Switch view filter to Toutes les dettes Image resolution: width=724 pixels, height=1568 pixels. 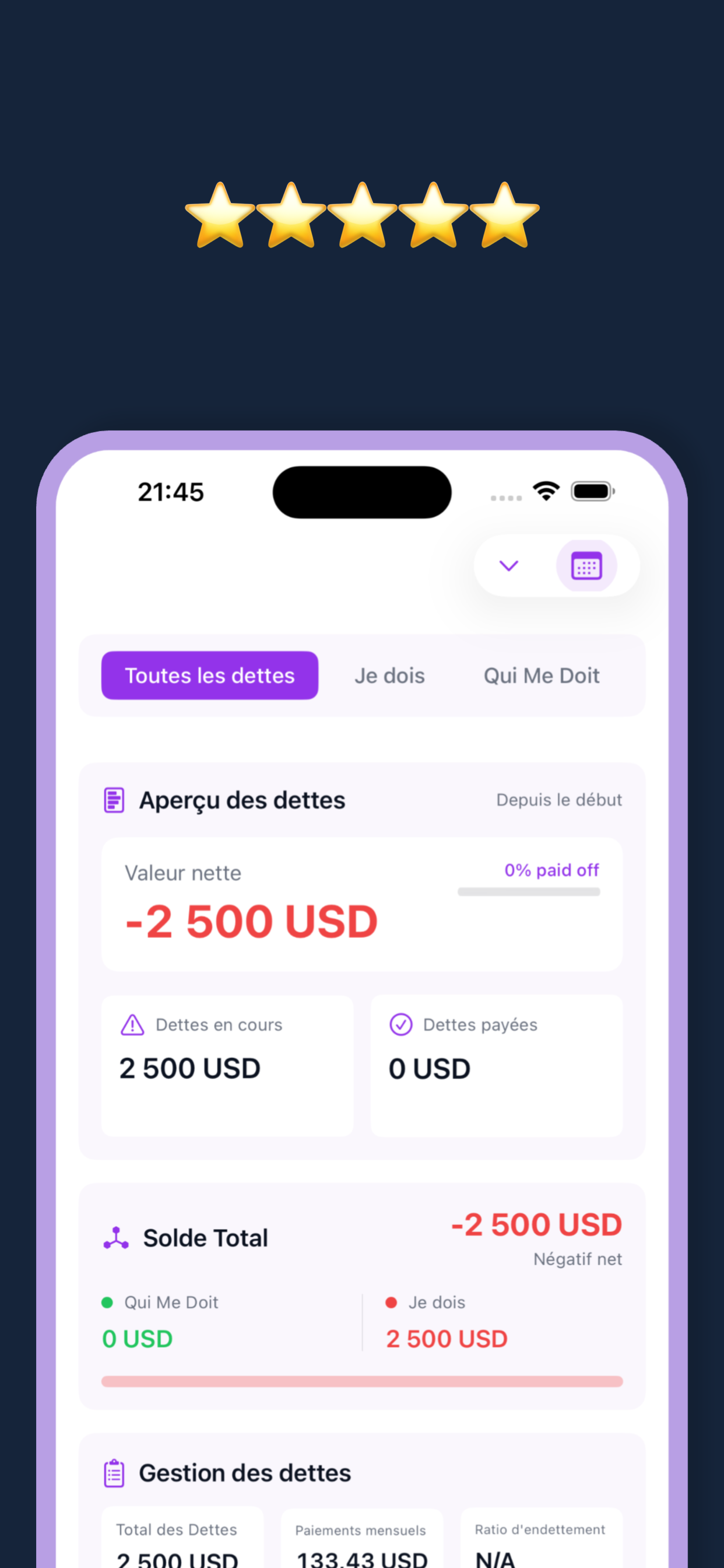point(209,675)
